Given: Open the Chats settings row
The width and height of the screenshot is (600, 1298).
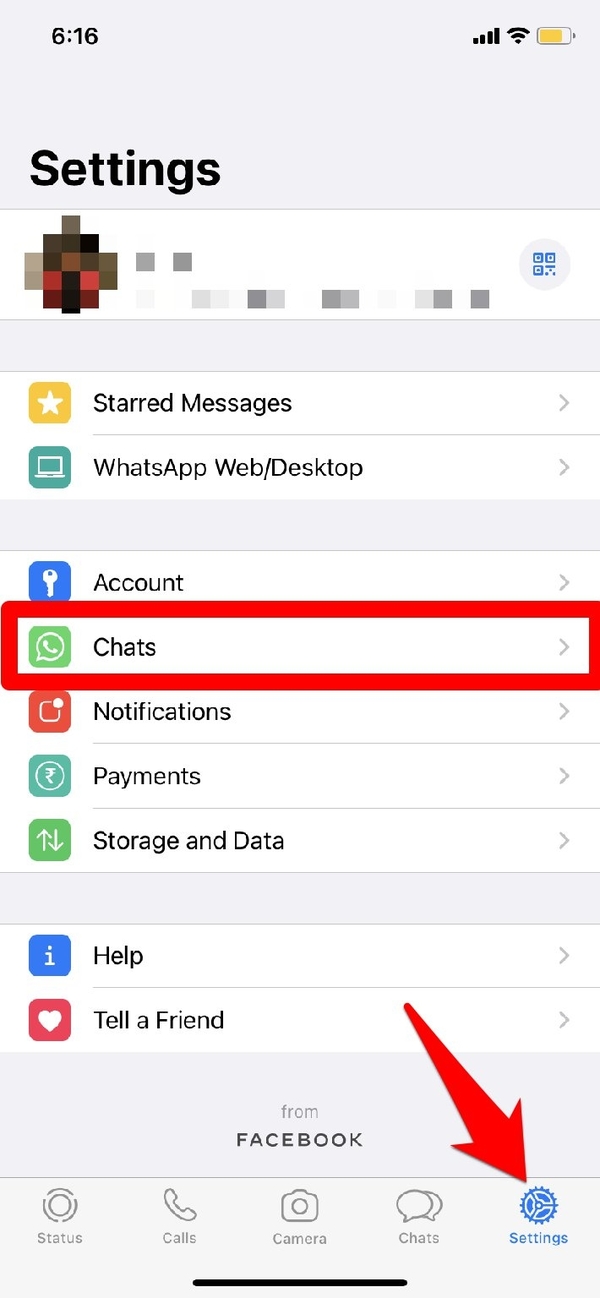Looking at the screenshot, I should (300, 647).
